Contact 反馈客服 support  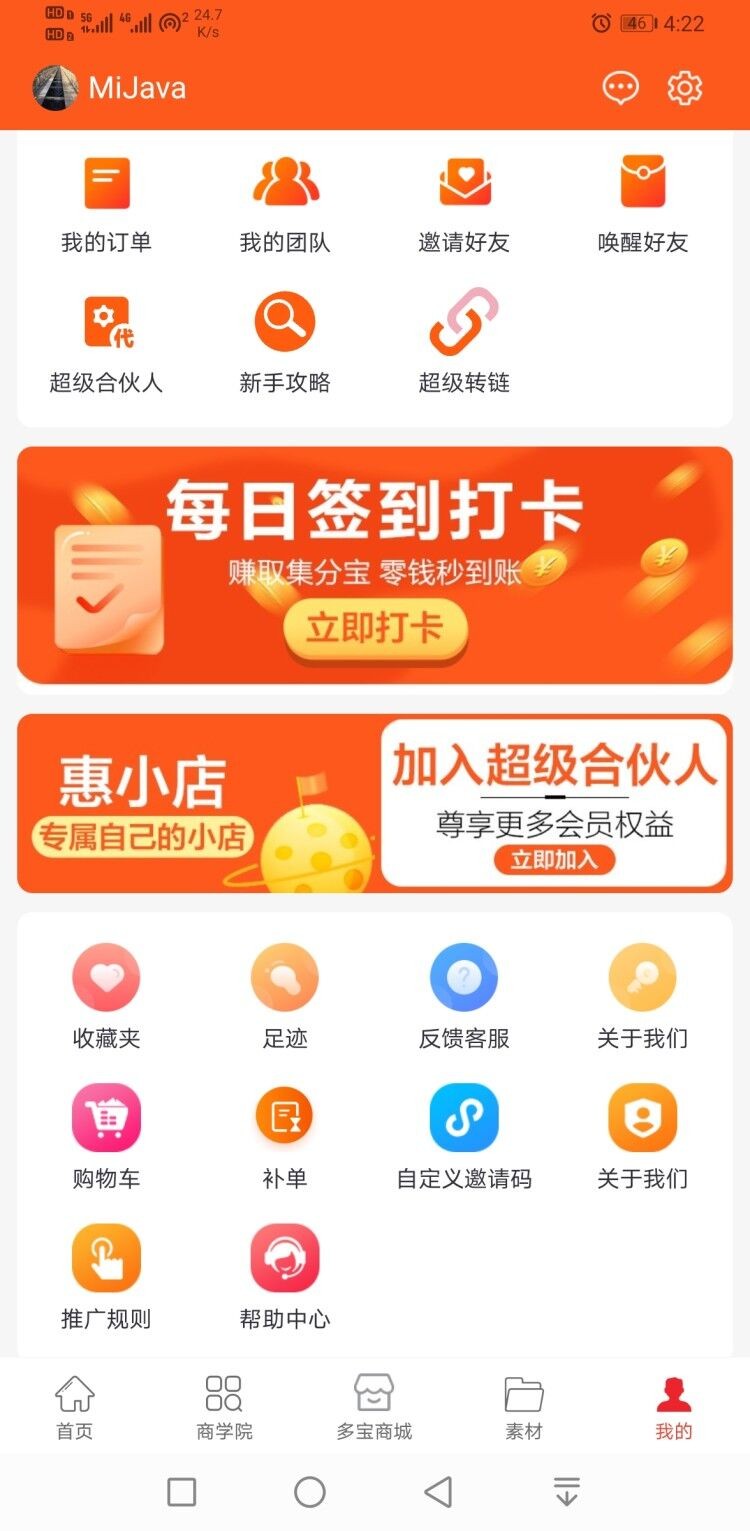(x=464, y=996)
